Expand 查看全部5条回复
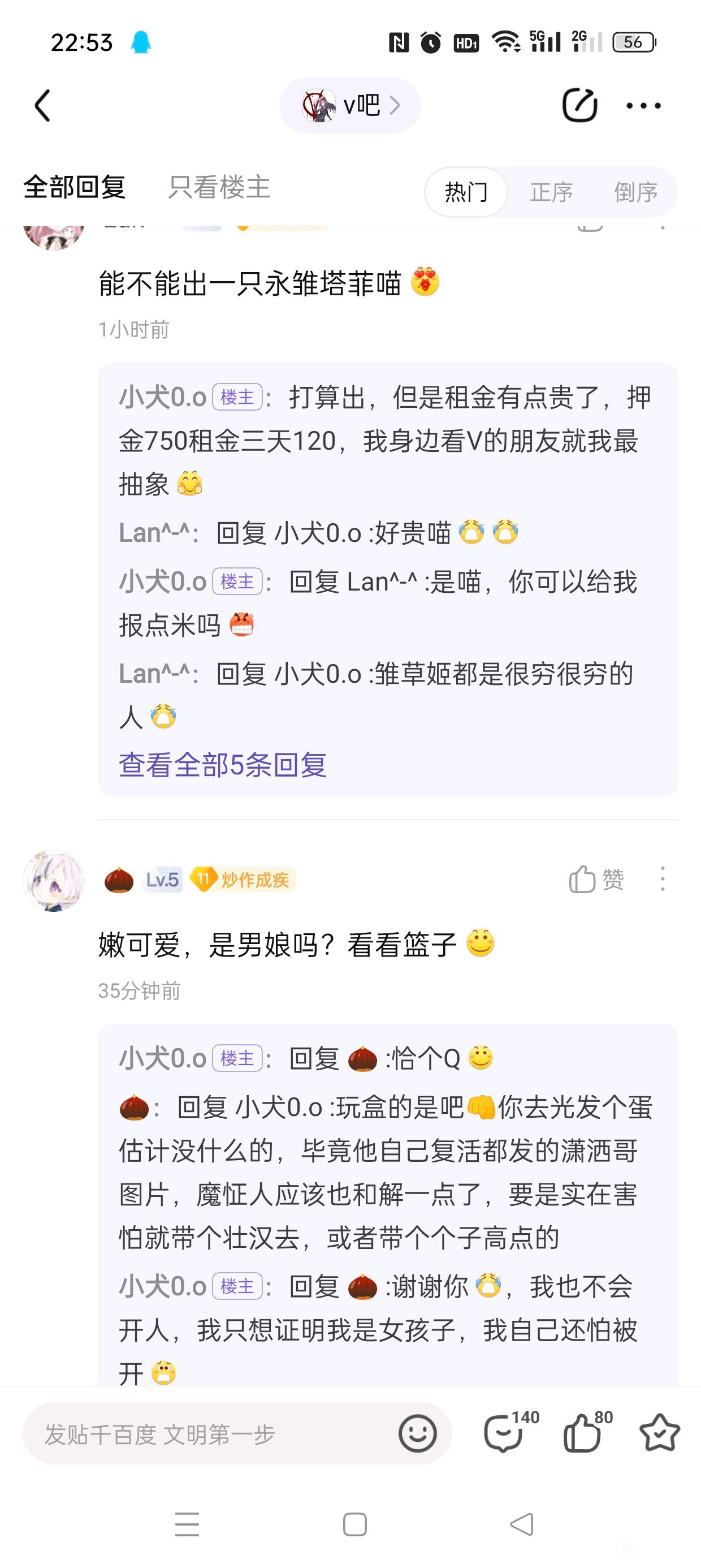 click(223, 765)
